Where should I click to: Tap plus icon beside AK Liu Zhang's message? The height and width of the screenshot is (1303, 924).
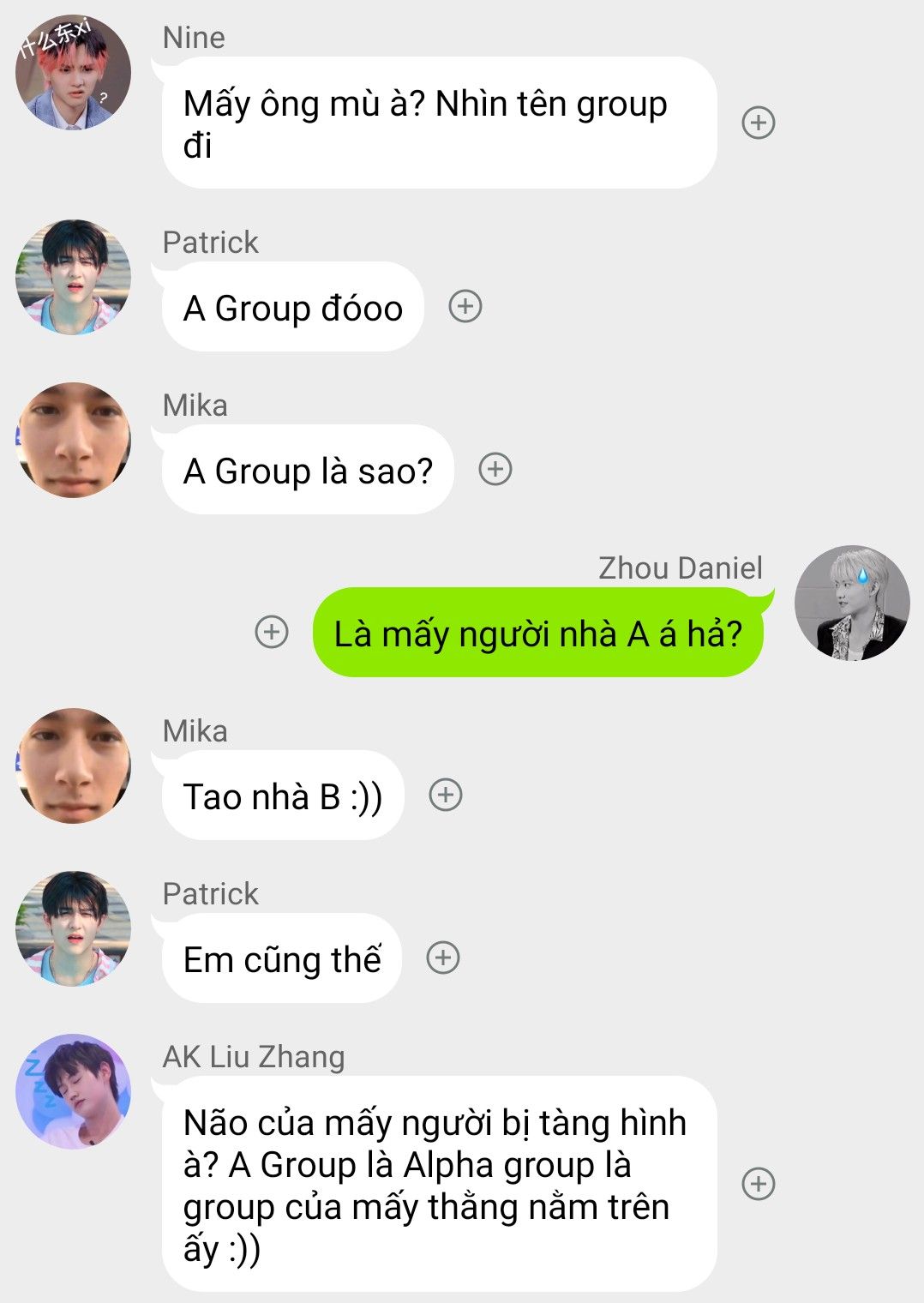pos(758,1184)
